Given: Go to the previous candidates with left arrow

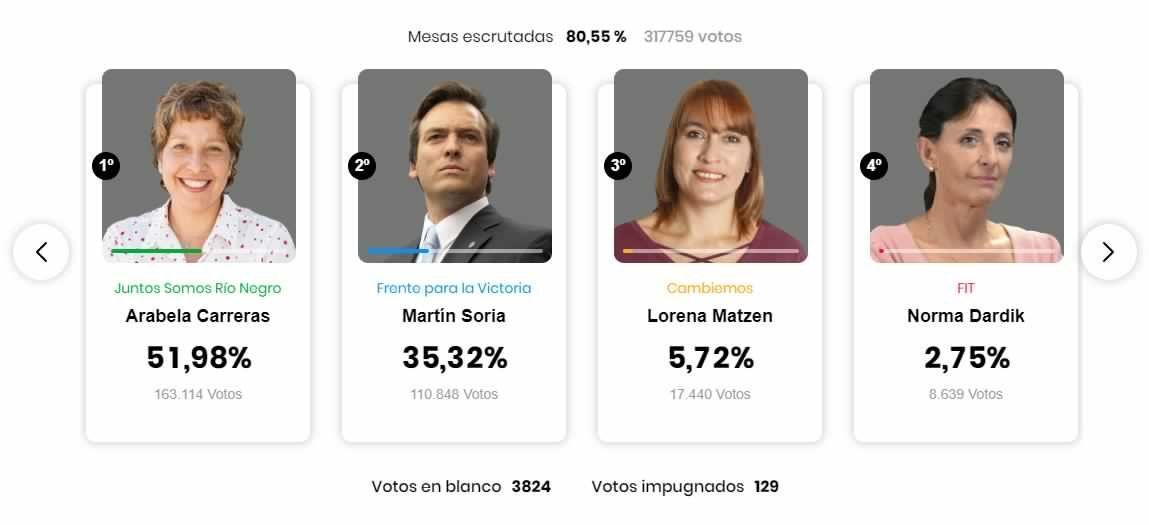Looking at the screenshot, I should click(x=41, y=252).
